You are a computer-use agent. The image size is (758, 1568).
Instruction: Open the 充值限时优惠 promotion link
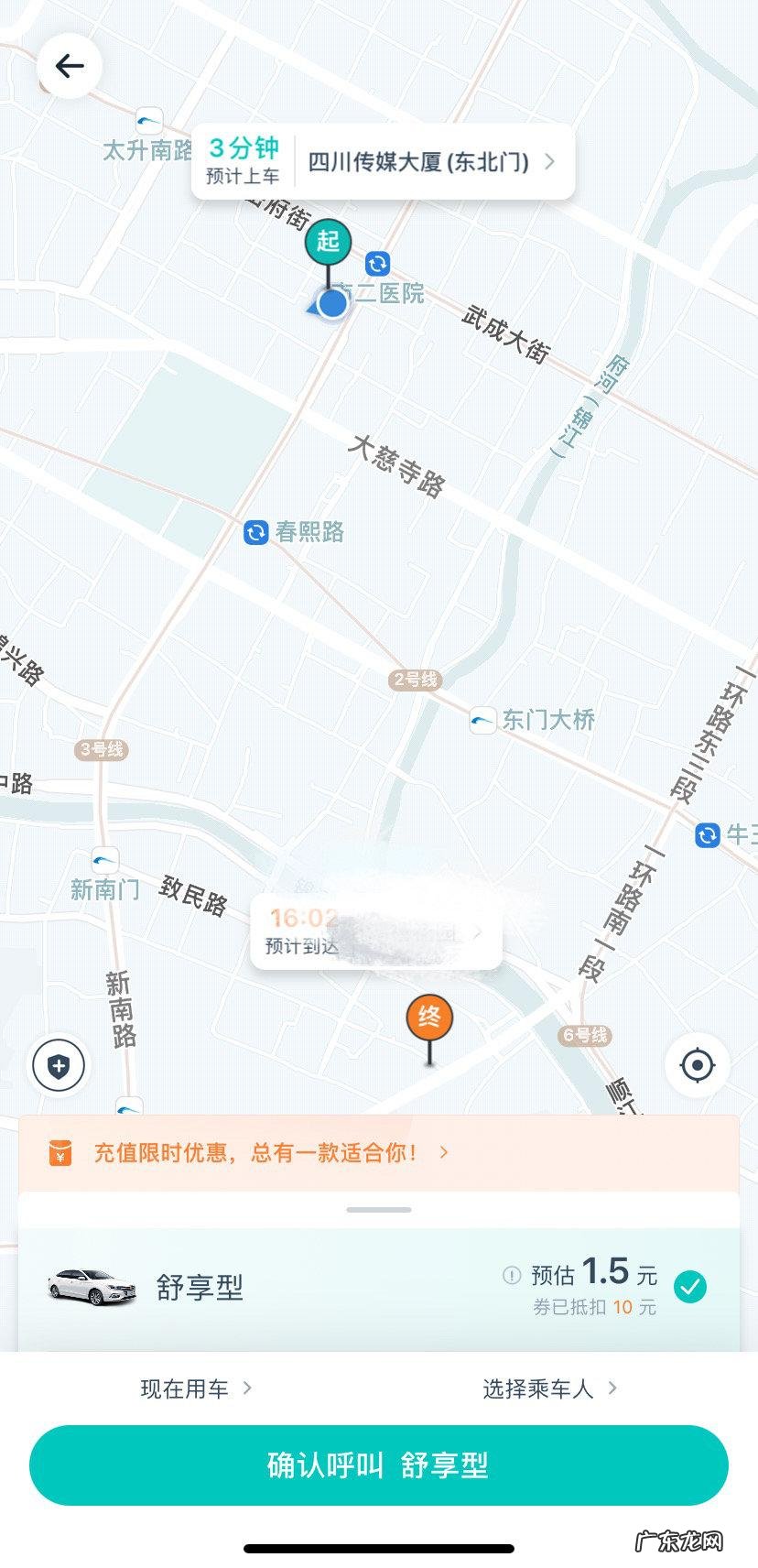click(x=247, y=1152)
